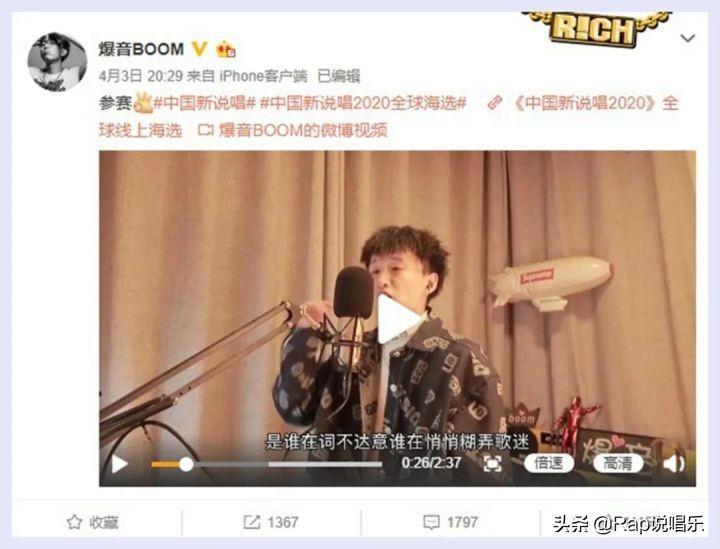Repost this post showing 1367
The image size is (720, 549).
pos(271,522)
